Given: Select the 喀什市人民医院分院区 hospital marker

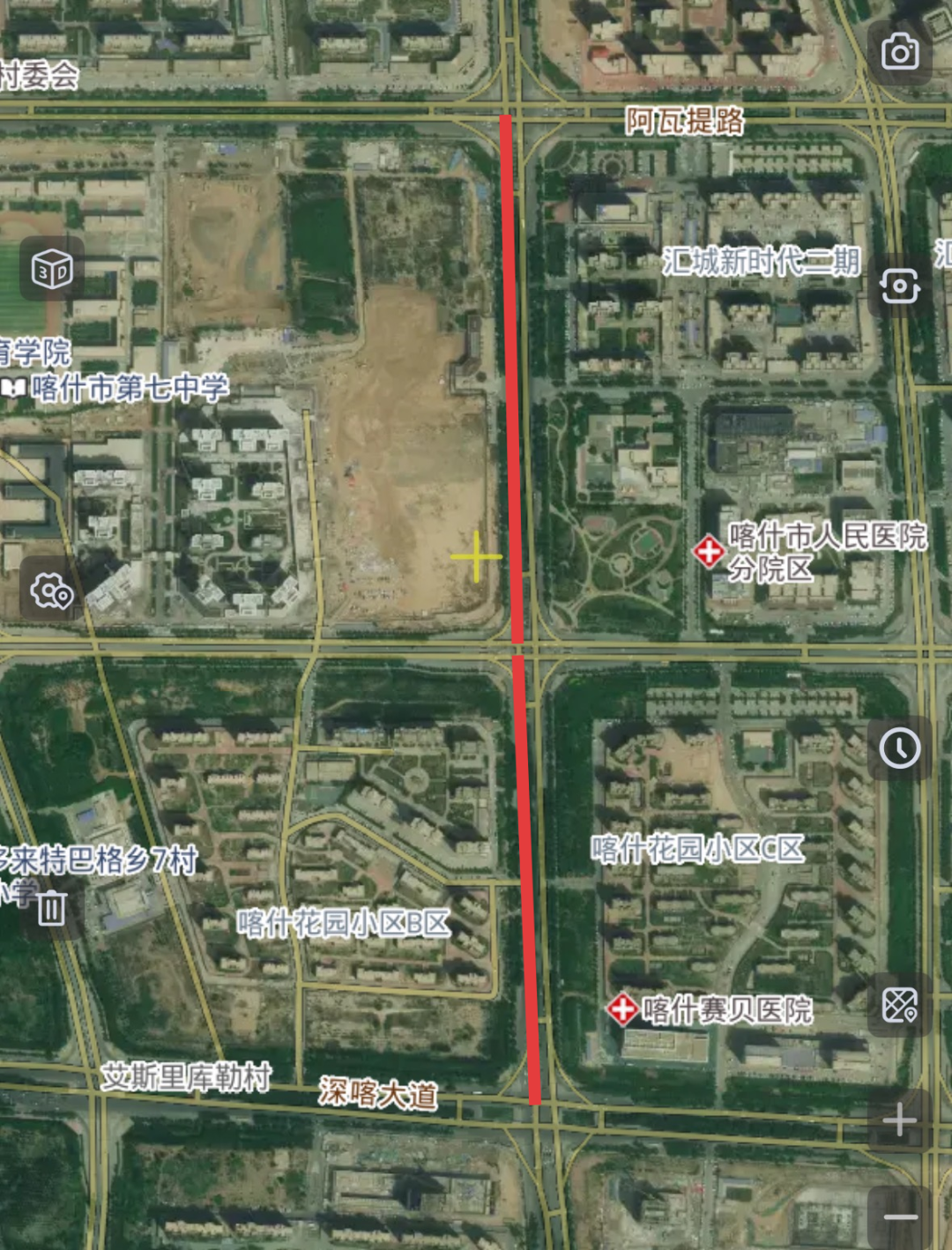Looking at the screenshot, I should coord(709,553).
